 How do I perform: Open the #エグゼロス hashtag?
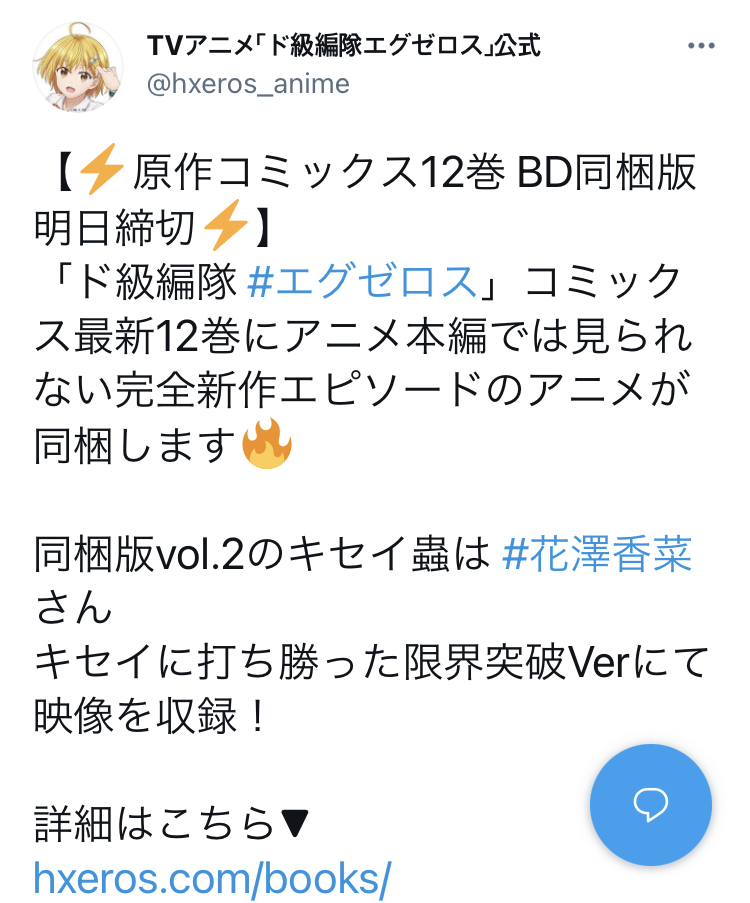point(361,282)
